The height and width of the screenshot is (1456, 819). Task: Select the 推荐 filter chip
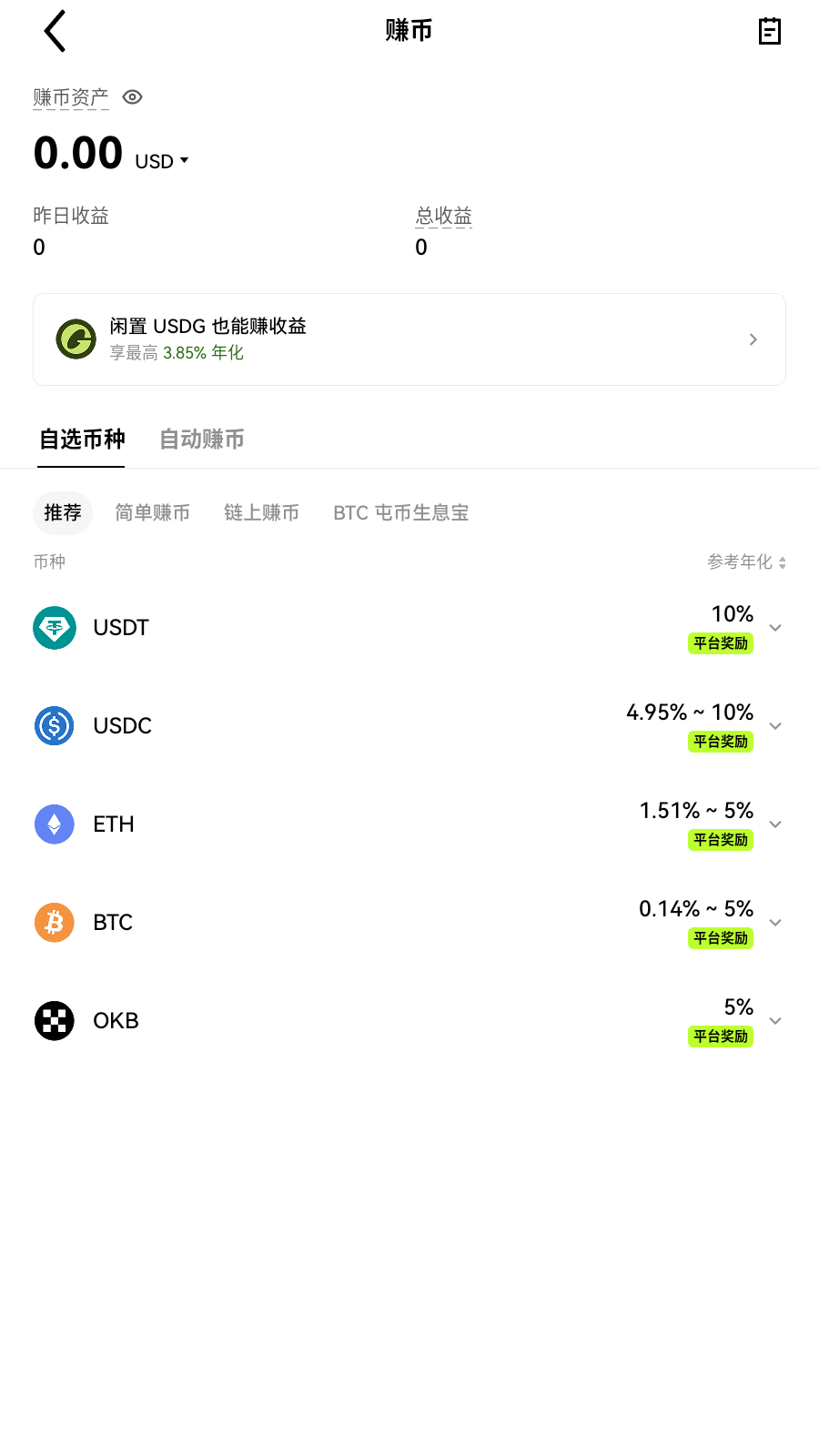[62, 512]
